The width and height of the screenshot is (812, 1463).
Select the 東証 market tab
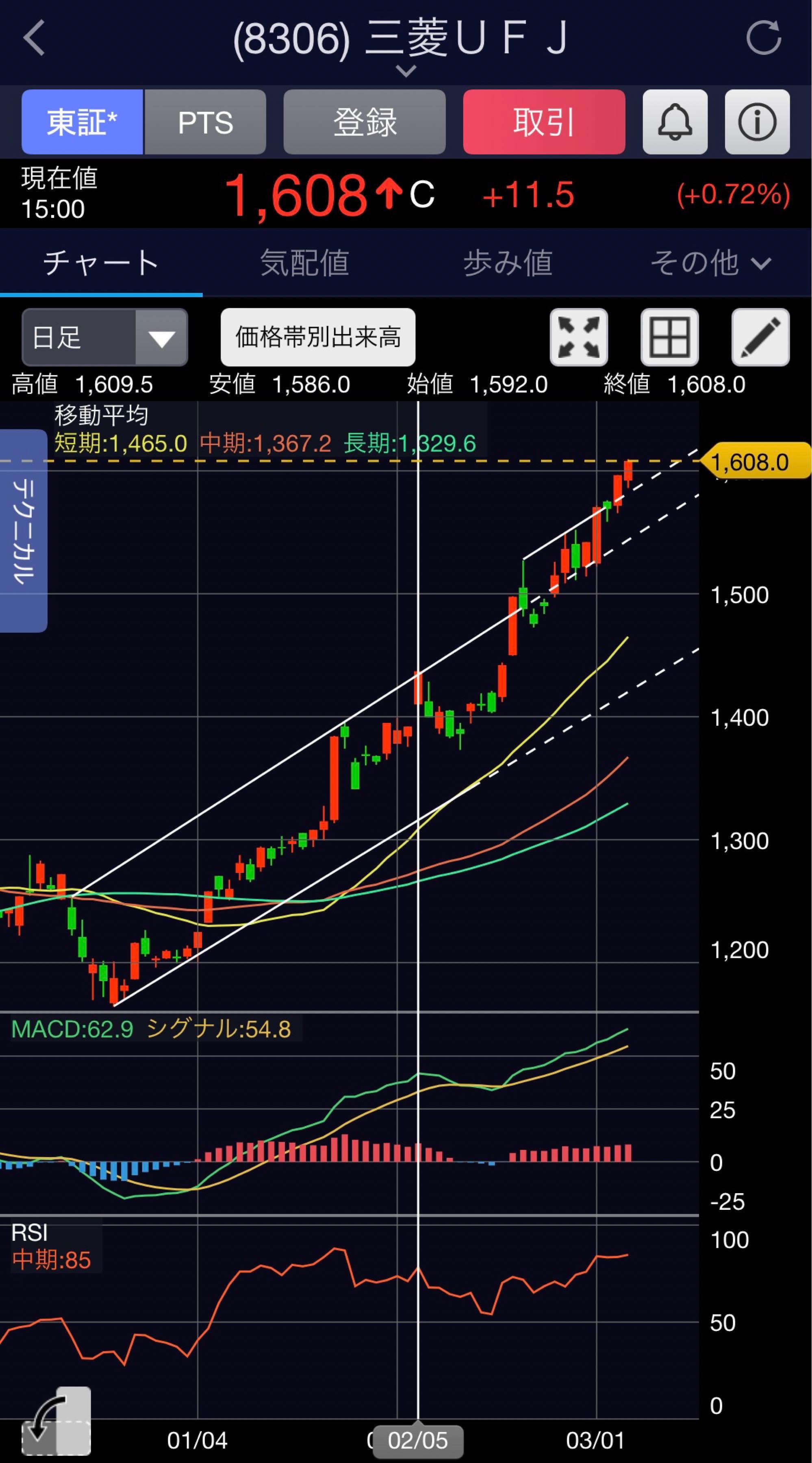(83, 122)
